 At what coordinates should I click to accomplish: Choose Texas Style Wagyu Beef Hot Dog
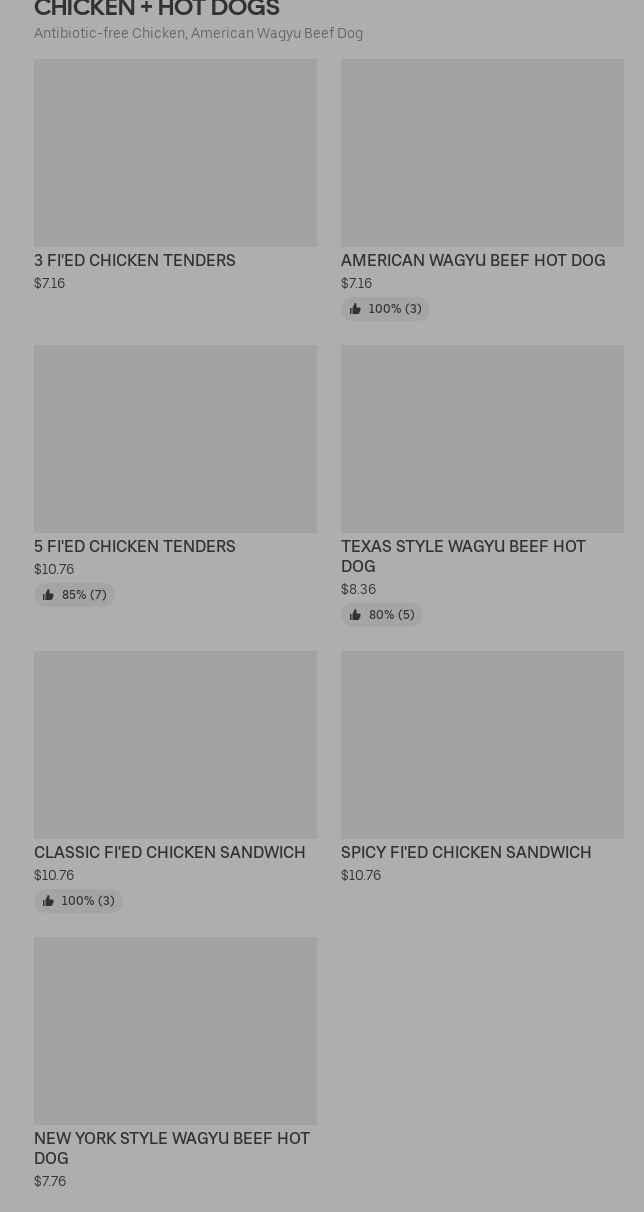click(482, 439)
